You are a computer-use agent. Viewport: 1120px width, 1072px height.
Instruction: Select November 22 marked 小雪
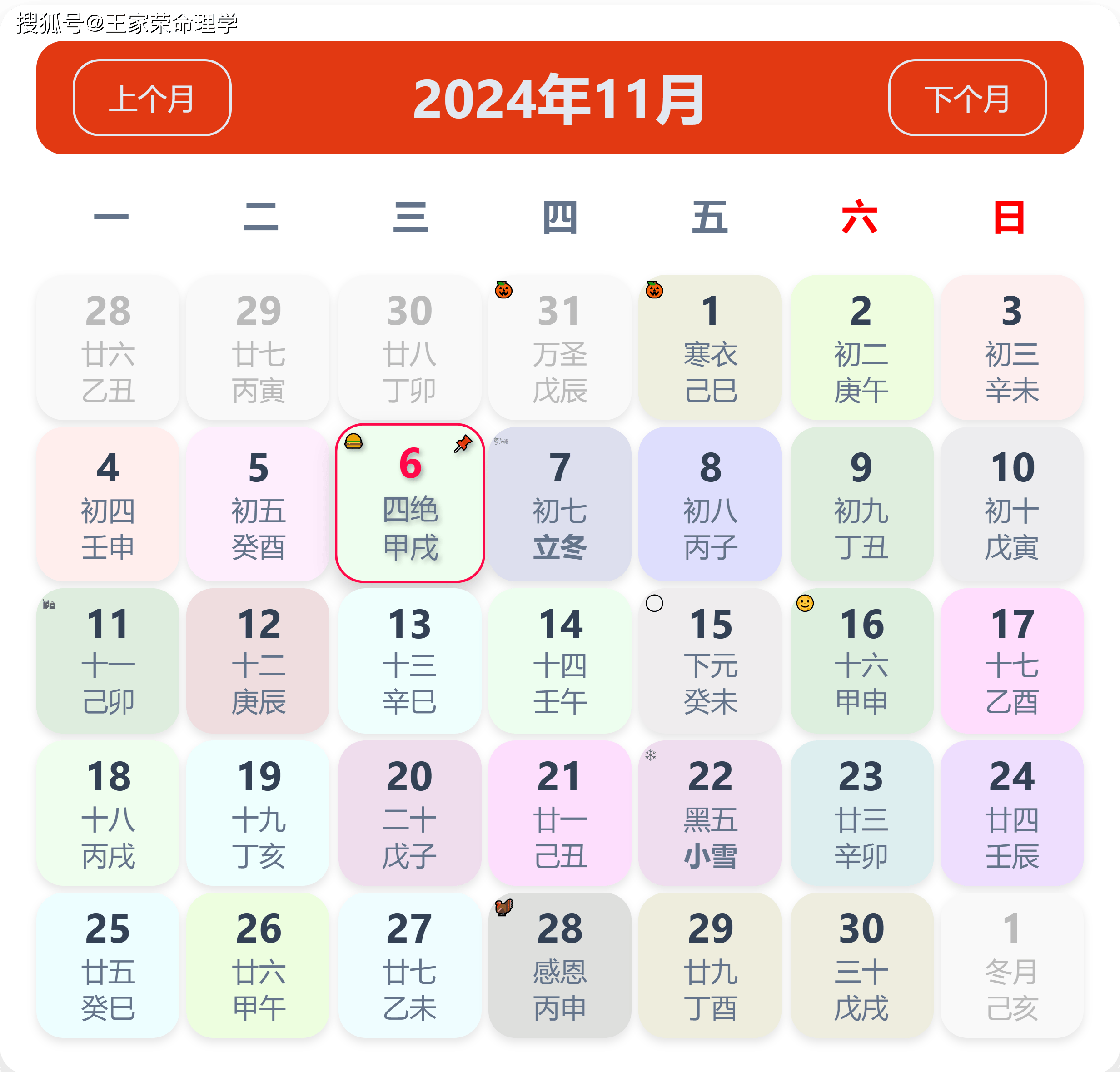click(x=710, y=813)
